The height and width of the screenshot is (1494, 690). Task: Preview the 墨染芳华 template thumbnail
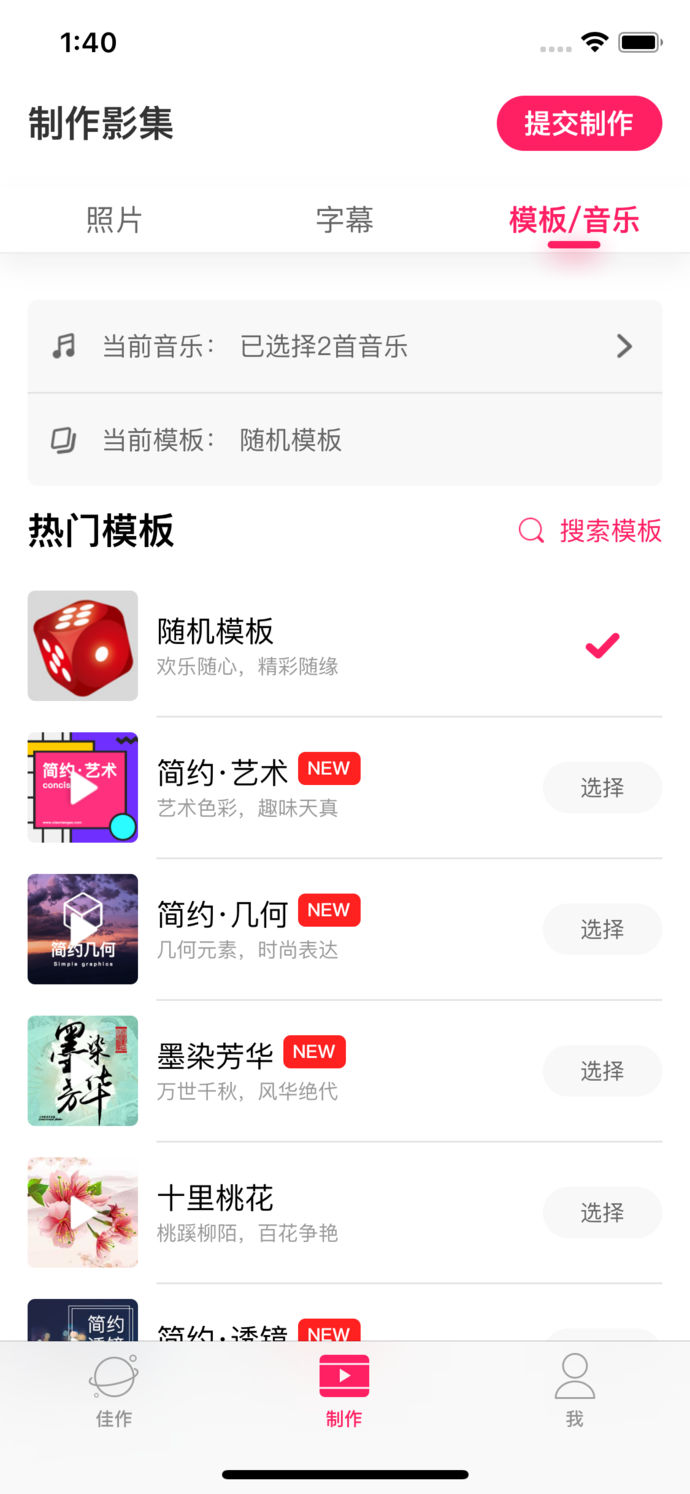point(83,1071)
